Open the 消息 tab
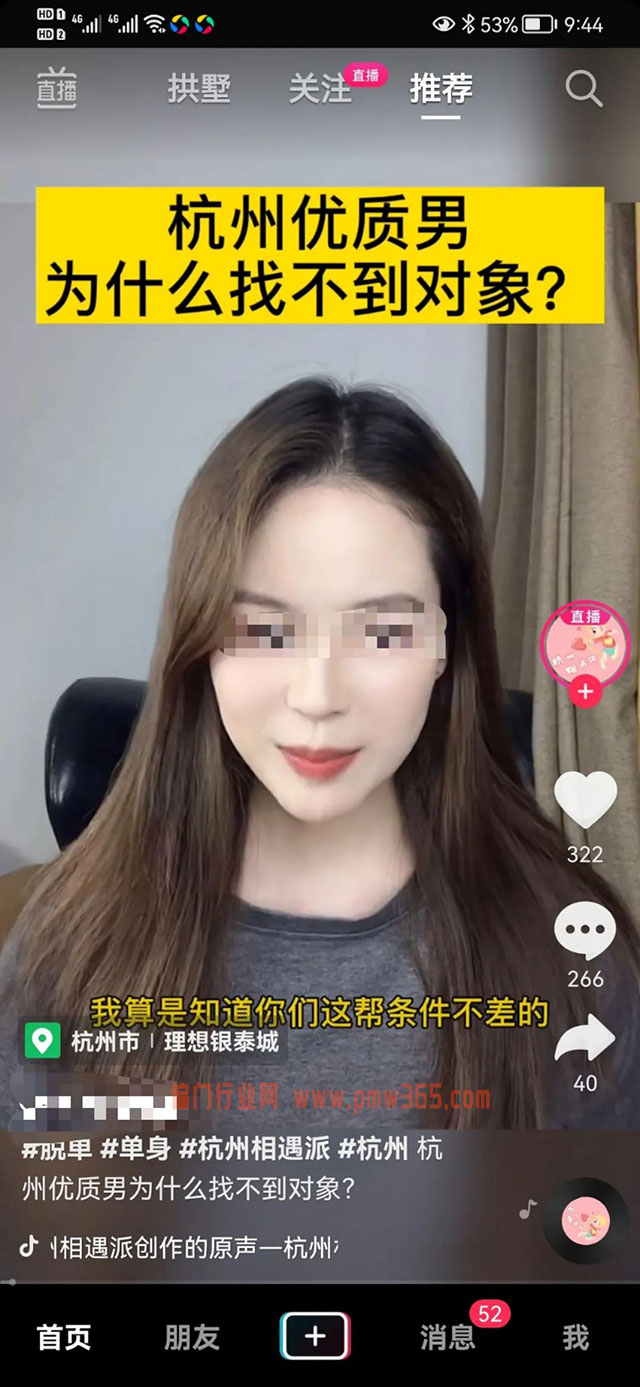The height and width of the screenshot is (1387, 640). point(447,1337)
